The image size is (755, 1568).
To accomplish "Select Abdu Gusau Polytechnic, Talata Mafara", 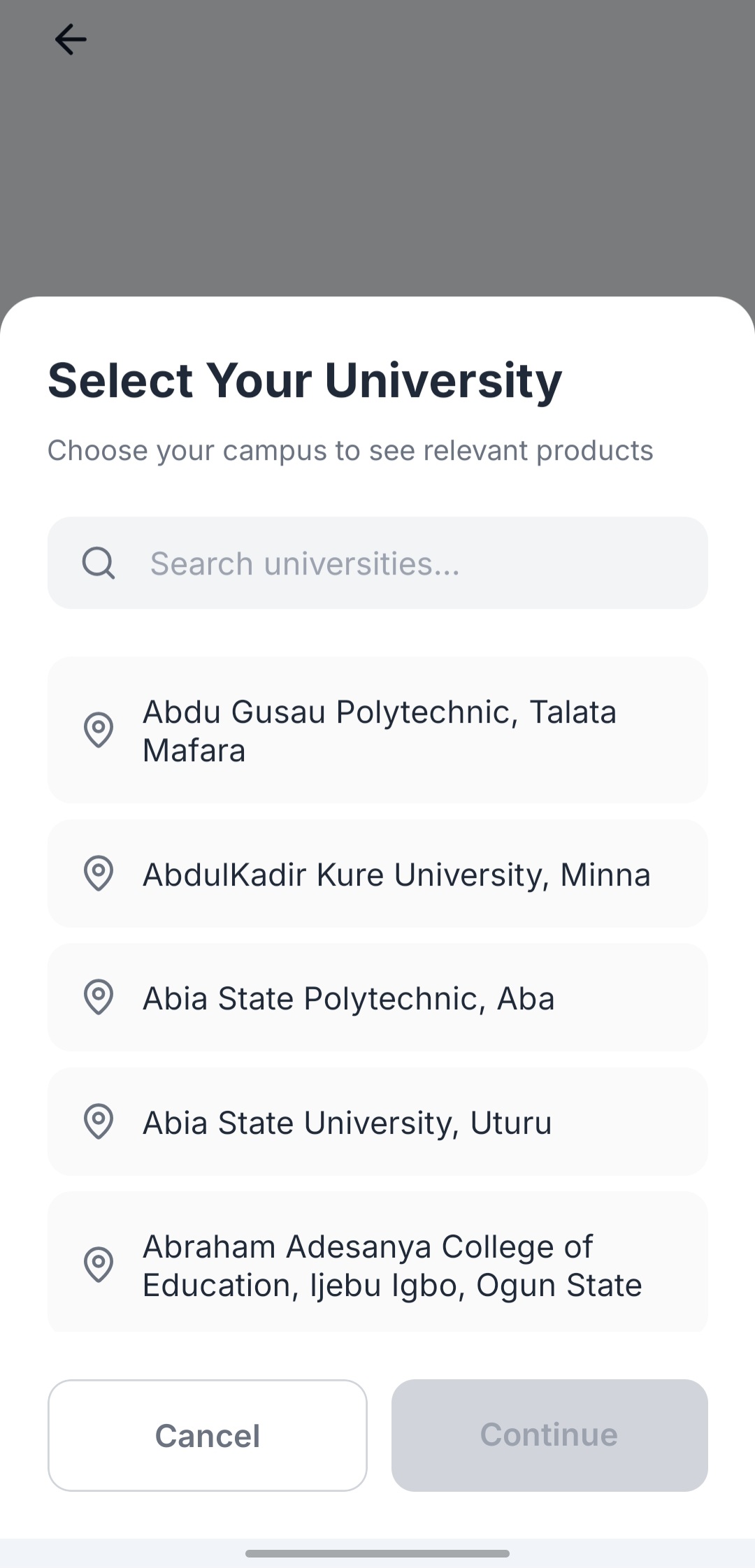I will click(x=377, y=731).
